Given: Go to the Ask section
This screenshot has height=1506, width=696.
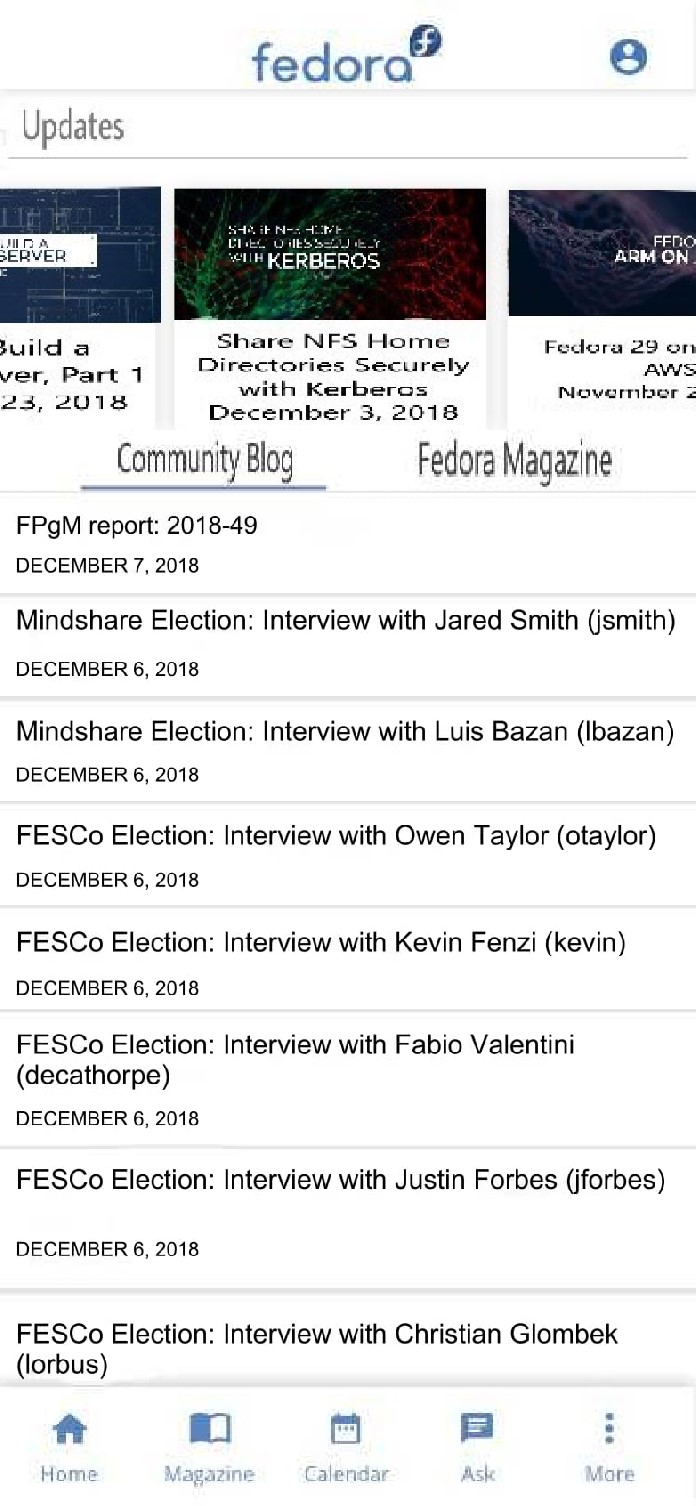Looking at the screenshot, I should 477,1447.
